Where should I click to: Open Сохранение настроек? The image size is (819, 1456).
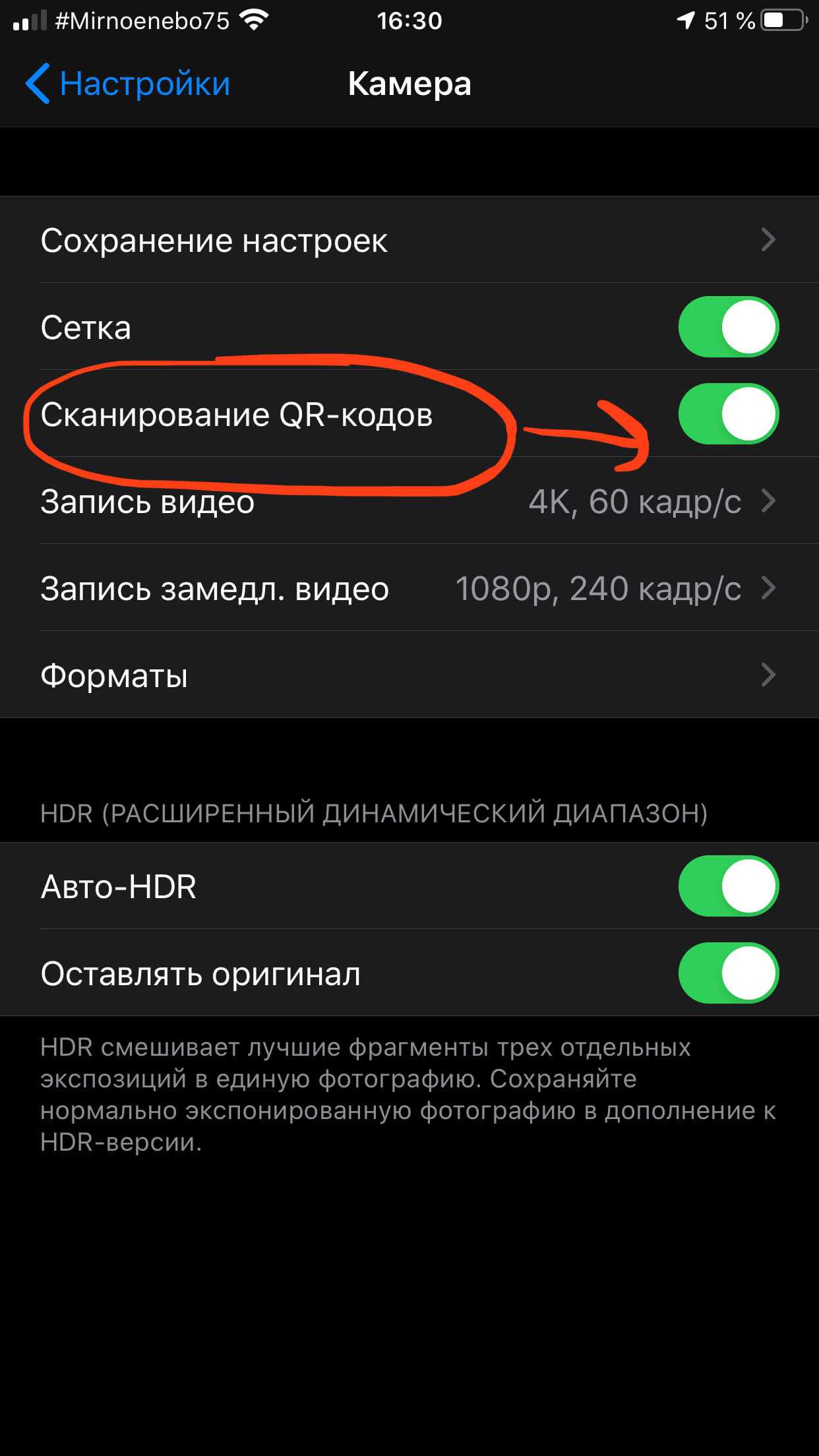coord(409,240)
